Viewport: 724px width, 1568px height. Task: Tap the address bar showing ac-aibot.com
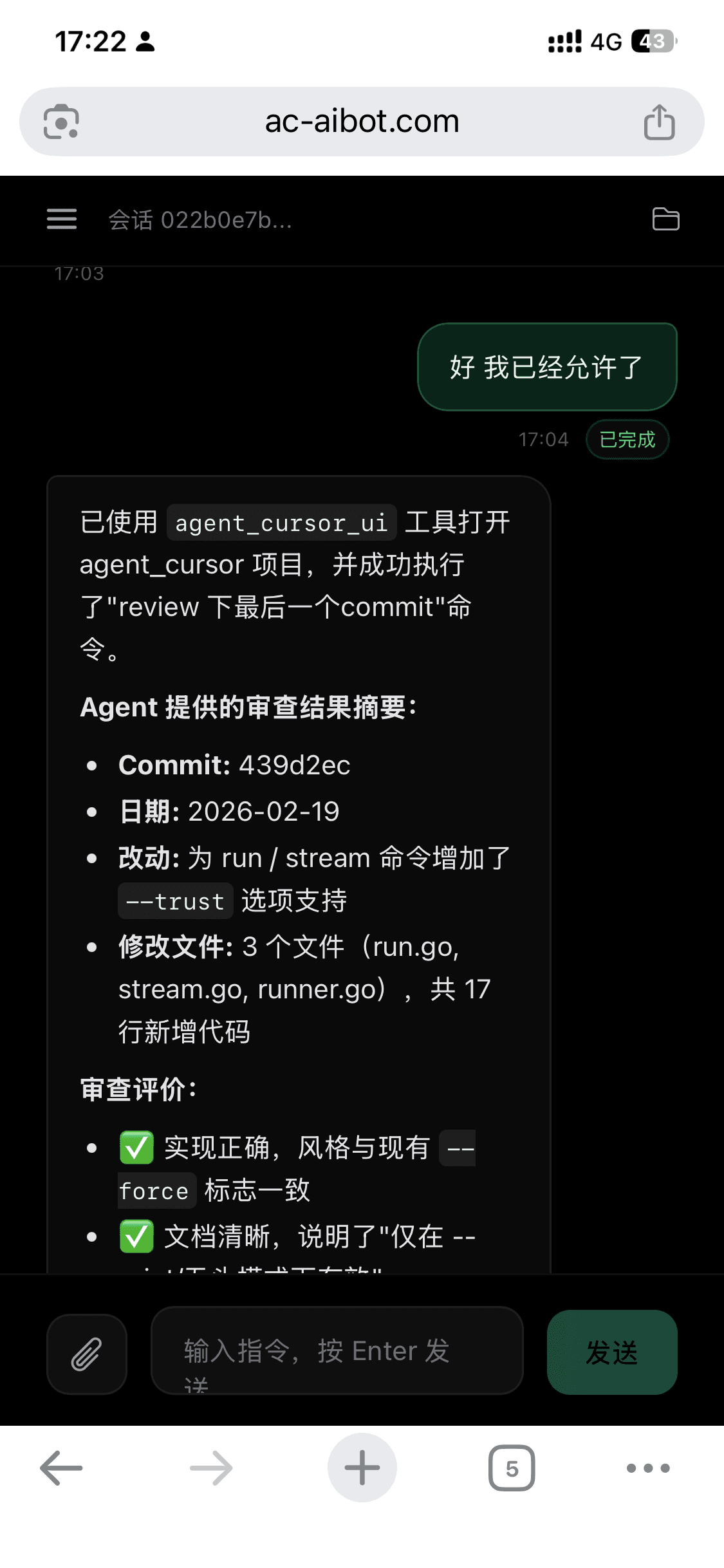pyautogui.click(x=362, y=121)
